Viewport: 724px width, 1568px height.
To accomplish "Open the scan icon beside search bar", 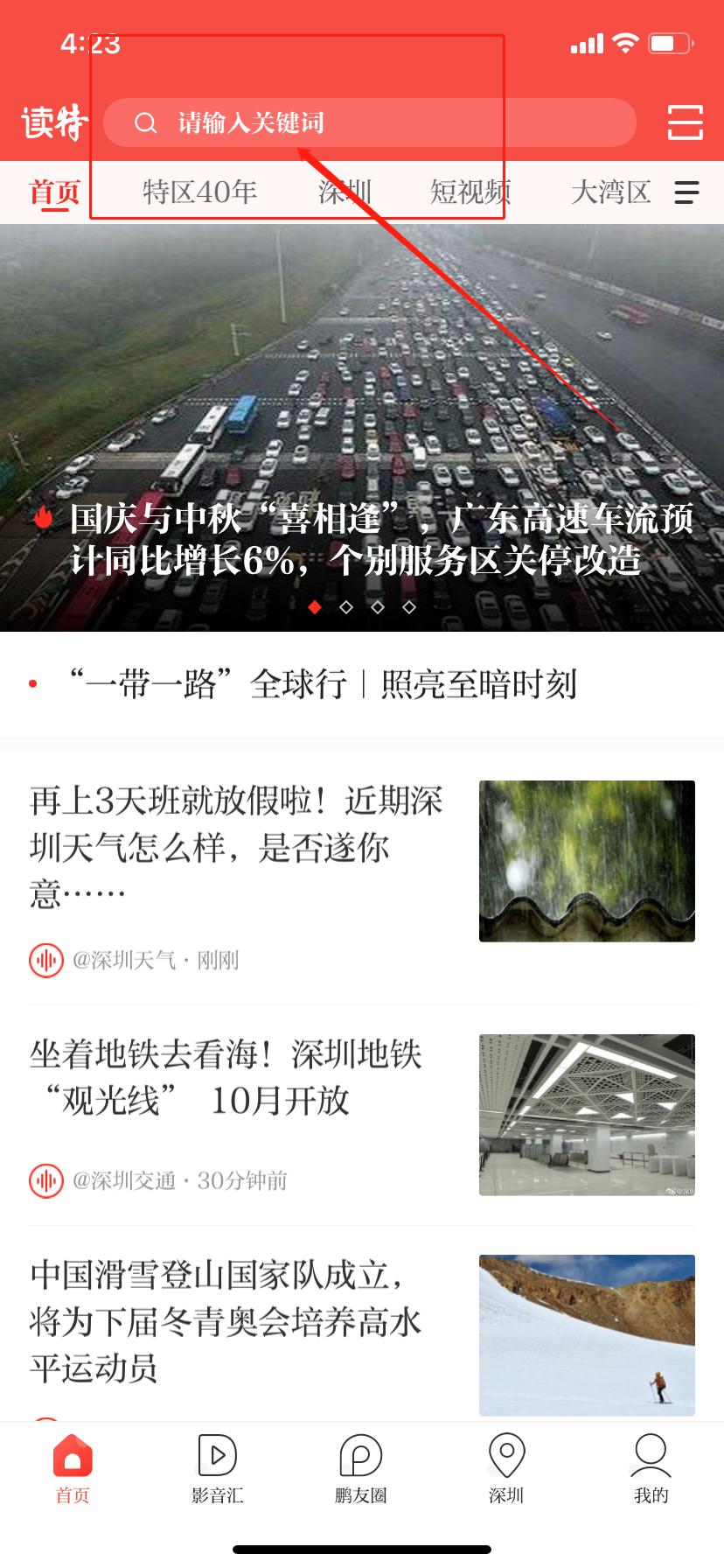I will pos(685,122).
